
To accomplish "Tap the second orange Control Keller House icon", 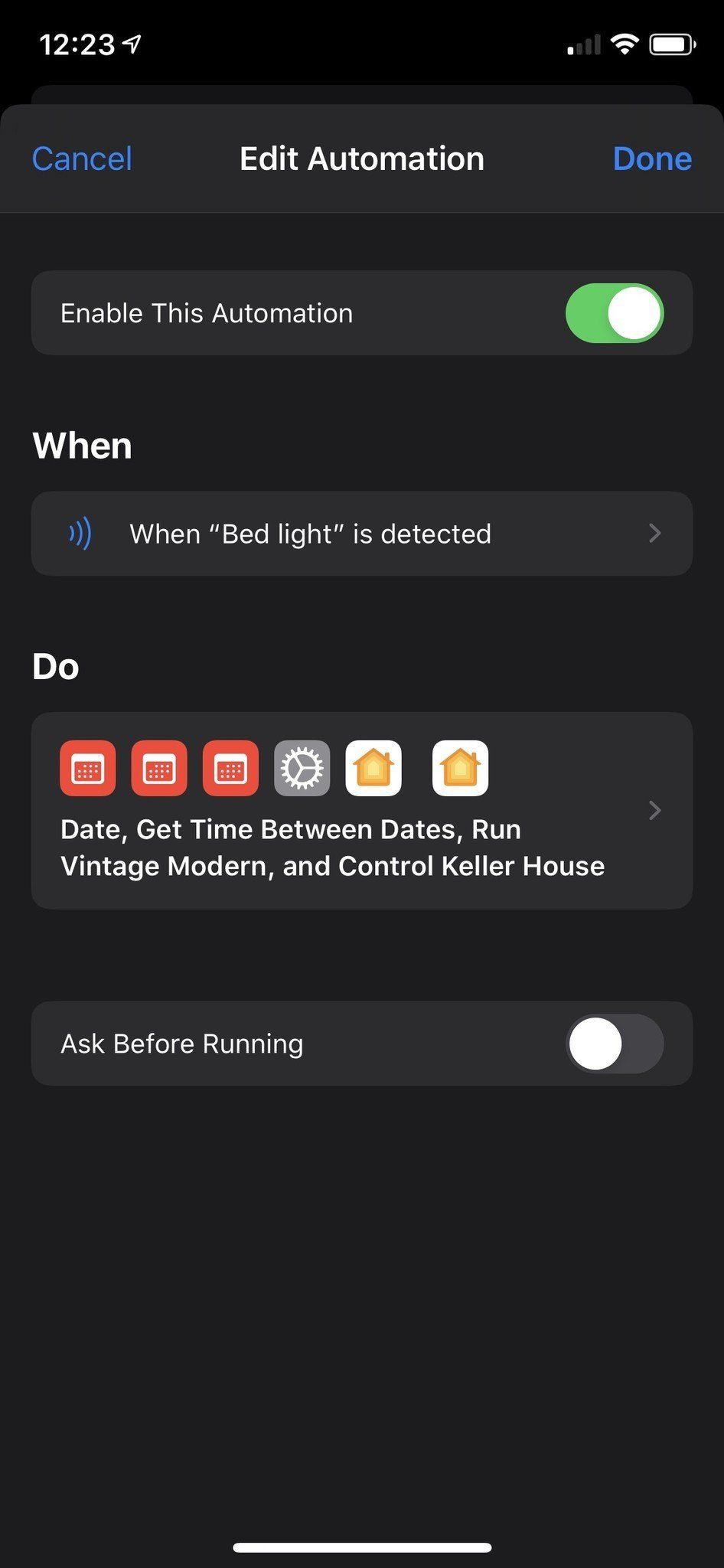I will pyautogui.click(x=460, y=768).
